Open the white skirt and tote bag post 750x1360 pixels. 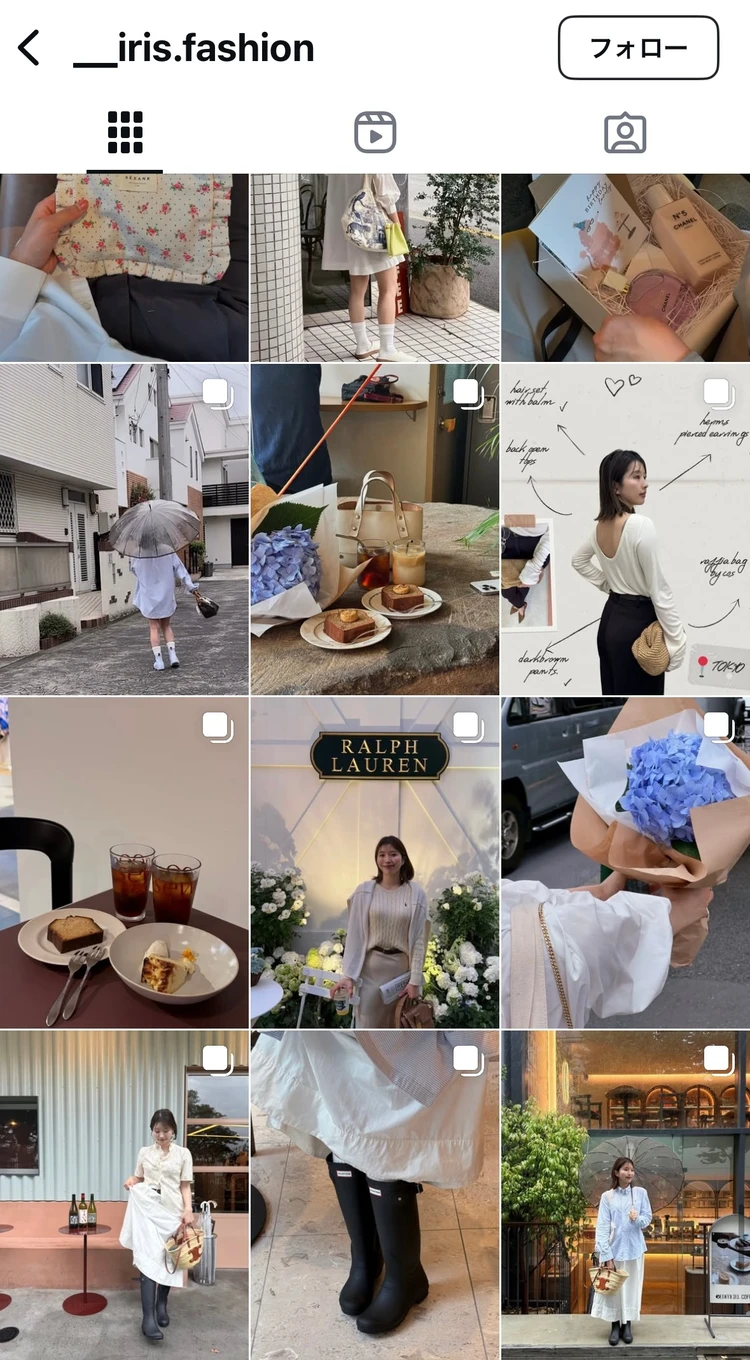(375, 267)
